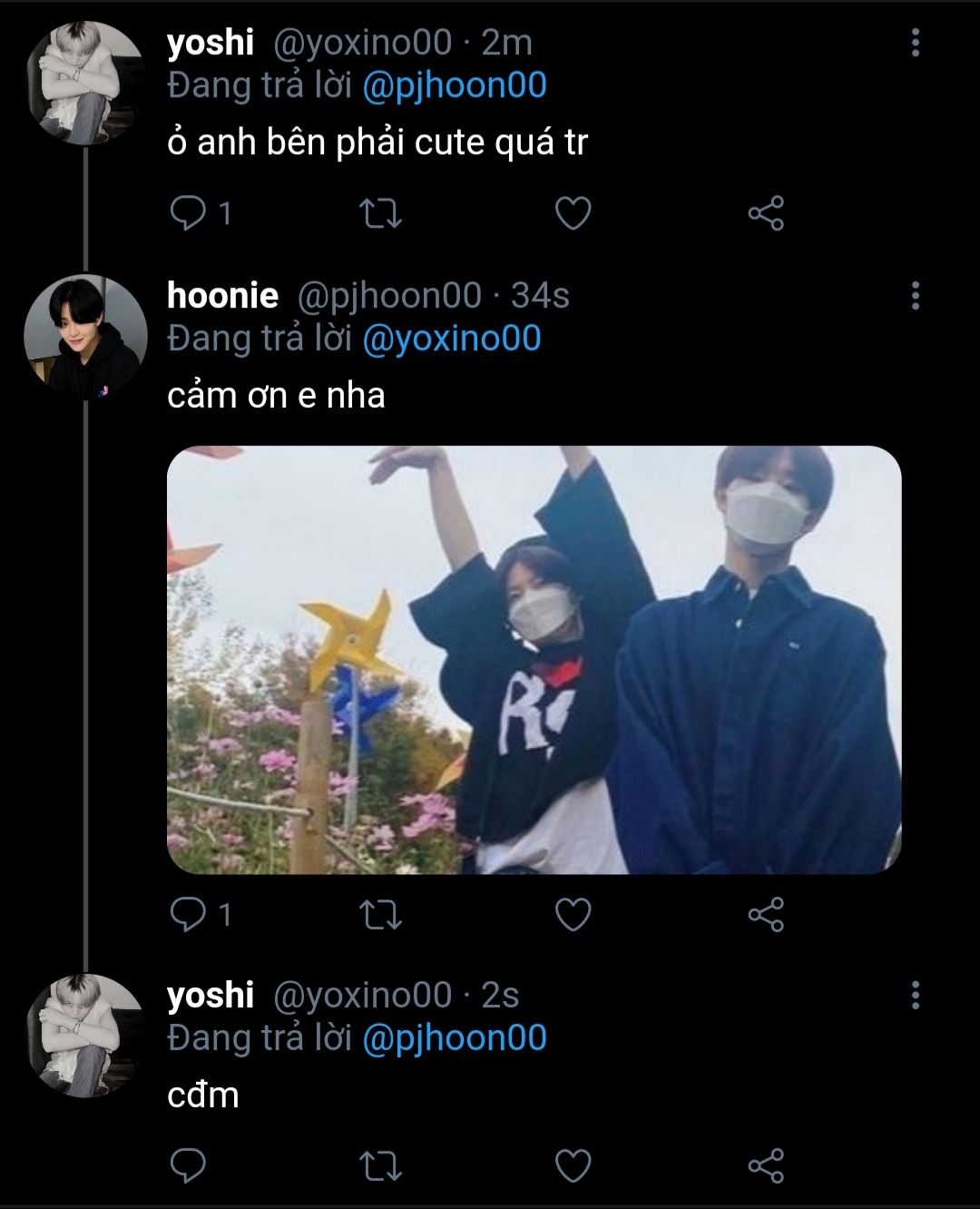
Task: Open overflow menu on yoshi's 2m tweet
Action: pos(915,43)
